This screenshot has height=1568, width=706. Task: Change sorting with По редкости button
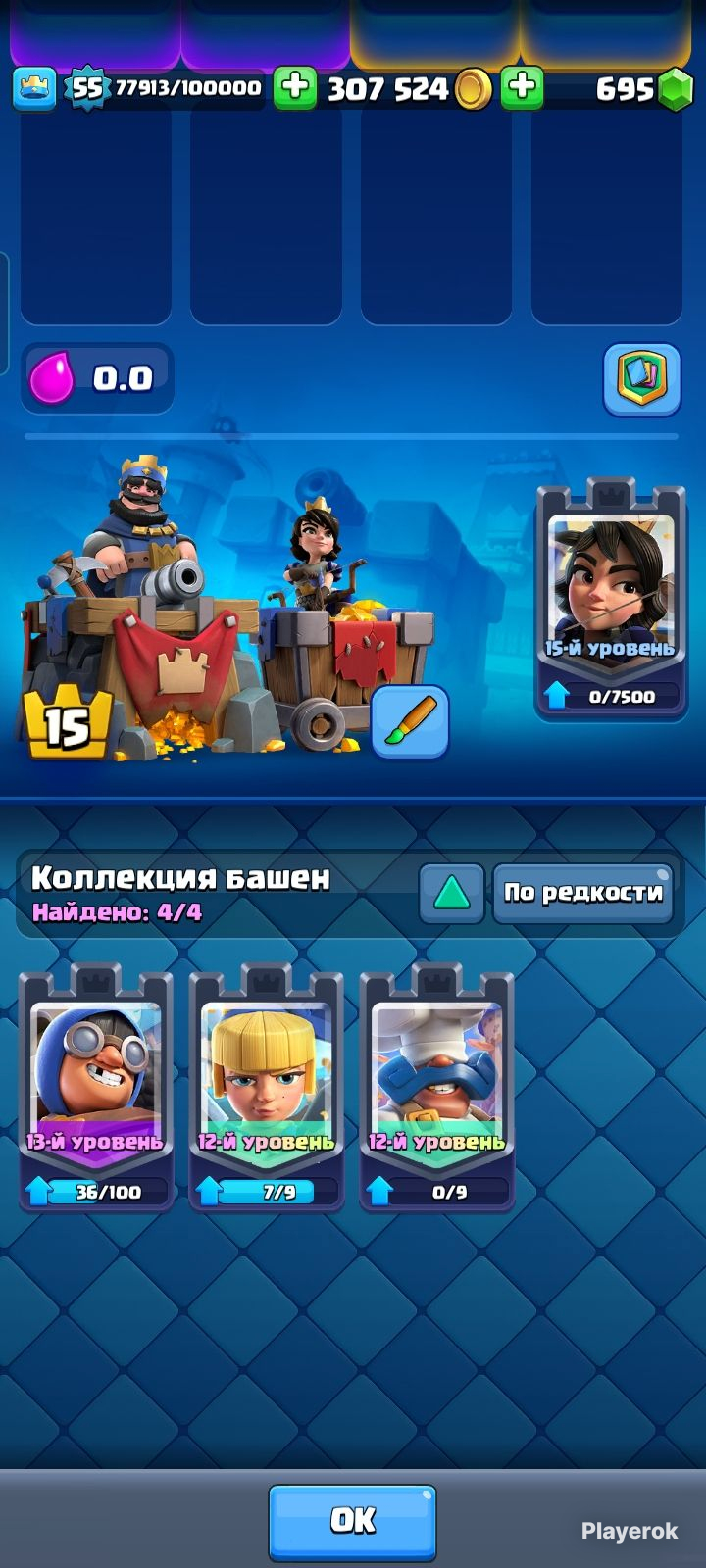(x=582, y=892)
